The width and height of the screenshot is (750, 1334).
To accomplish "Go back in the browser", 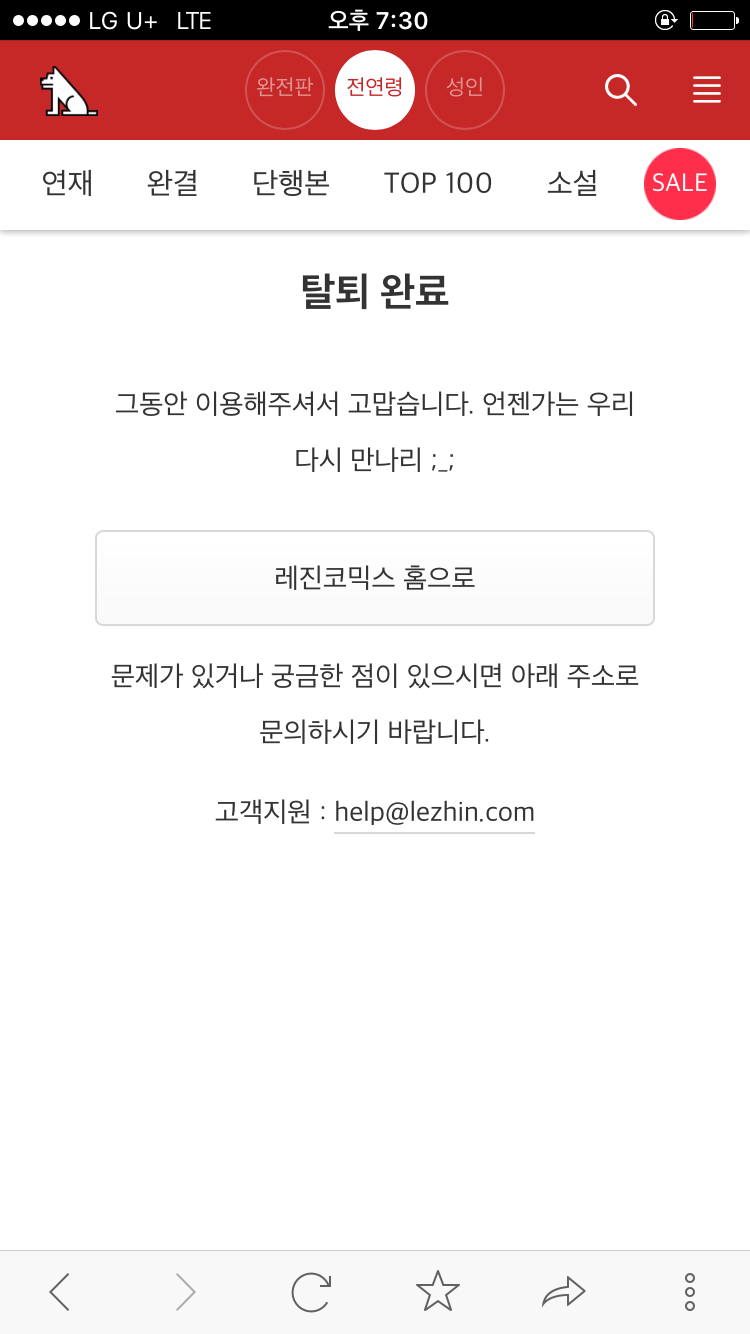I will [x=60, y=1292].
